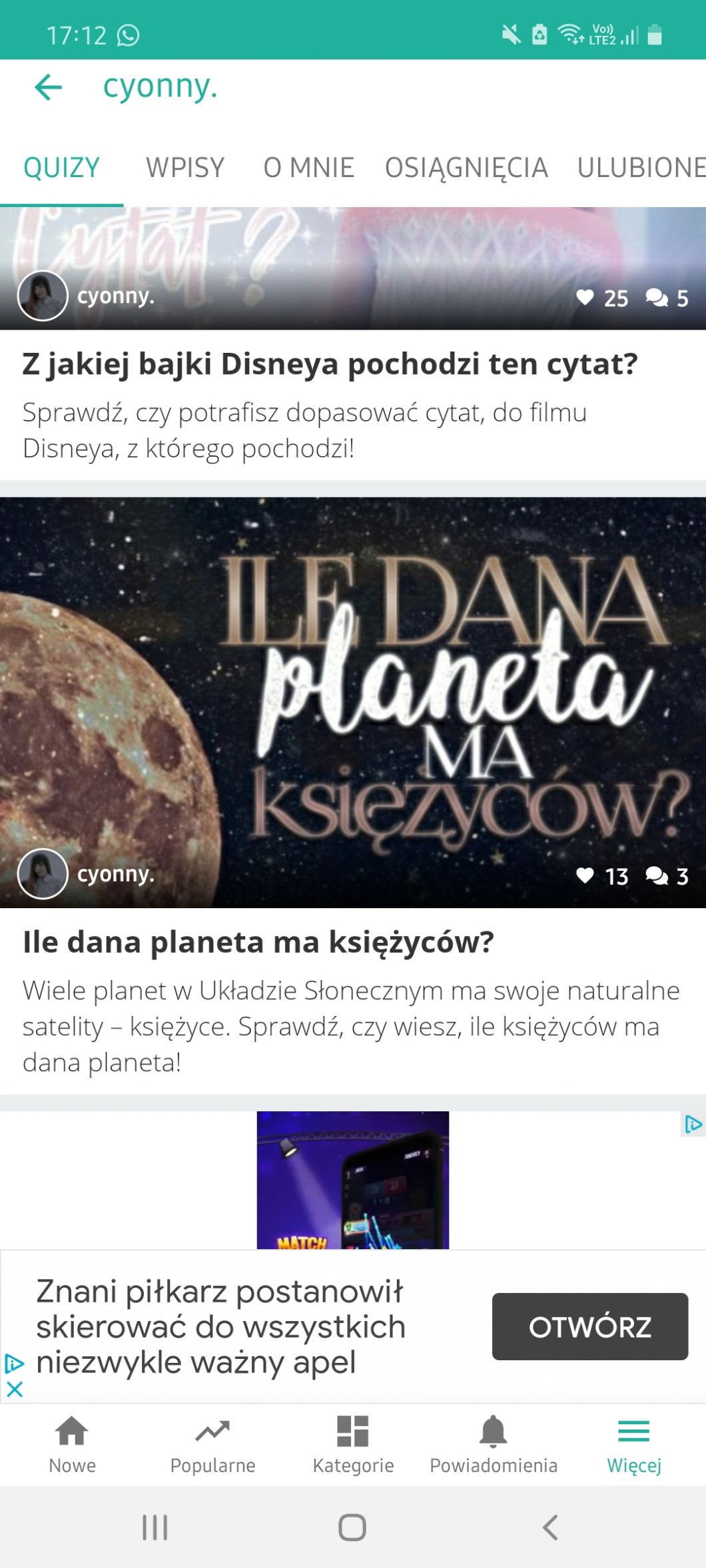
Task: Go to the Nowe section
Action: pyautogui.click(x=72, y=1444)
